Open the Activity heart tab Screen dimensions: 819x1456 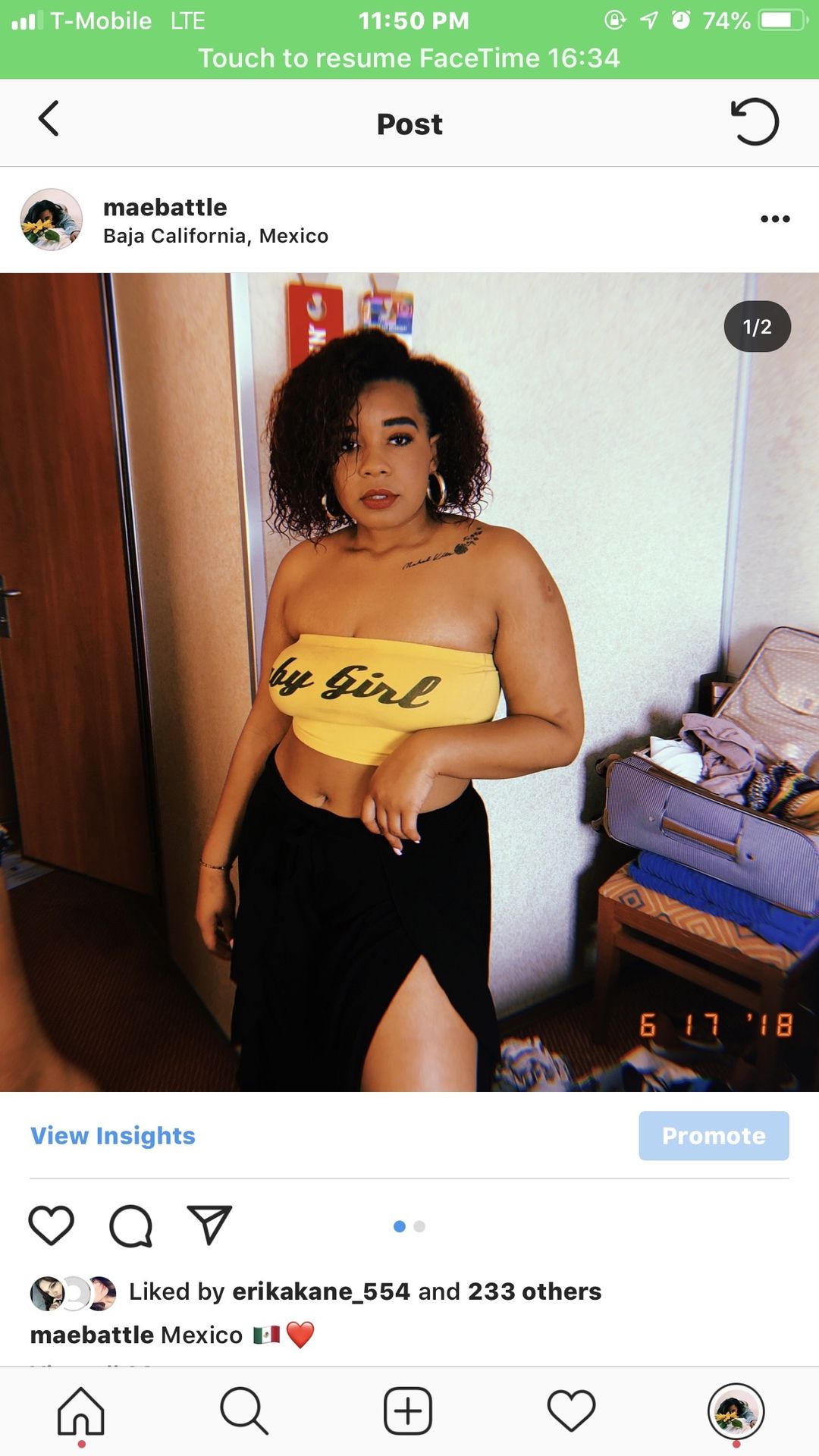pos(571,1411)
